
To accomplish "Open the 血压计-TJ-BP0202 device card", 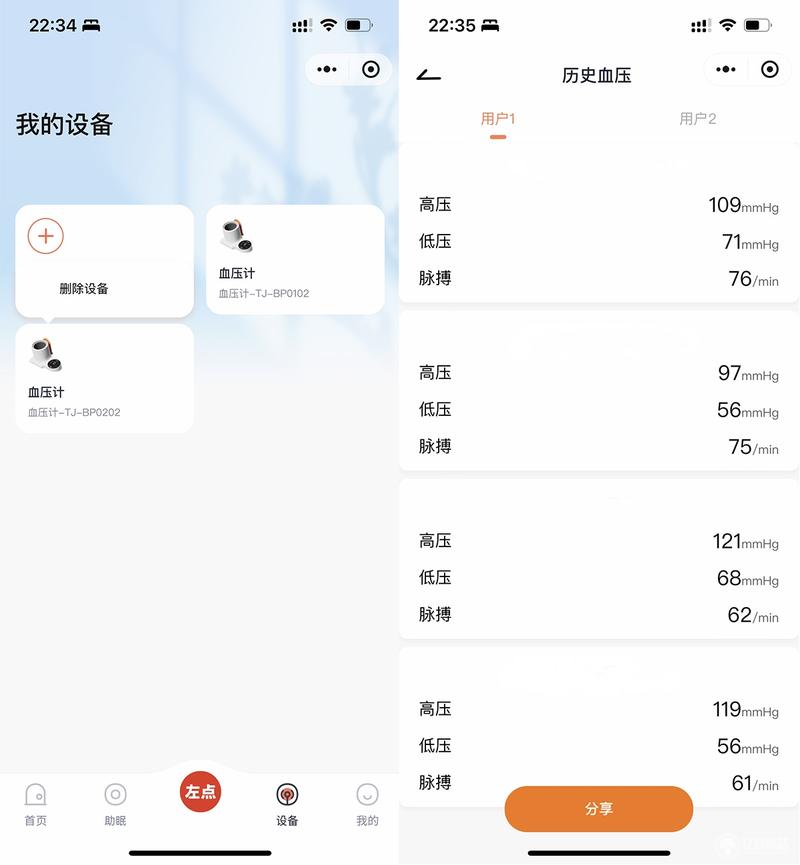I will (x=104, y=378).
